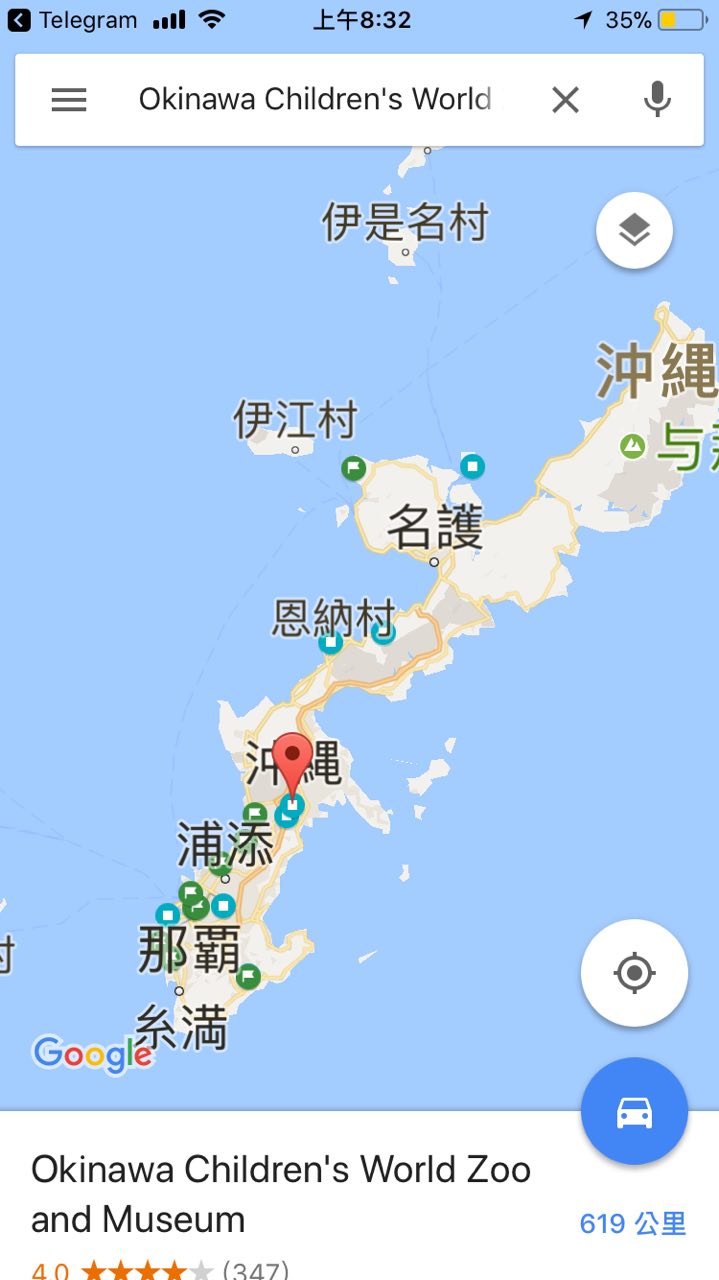Clear the search query
719x1280 pixels.
point(566,99)
